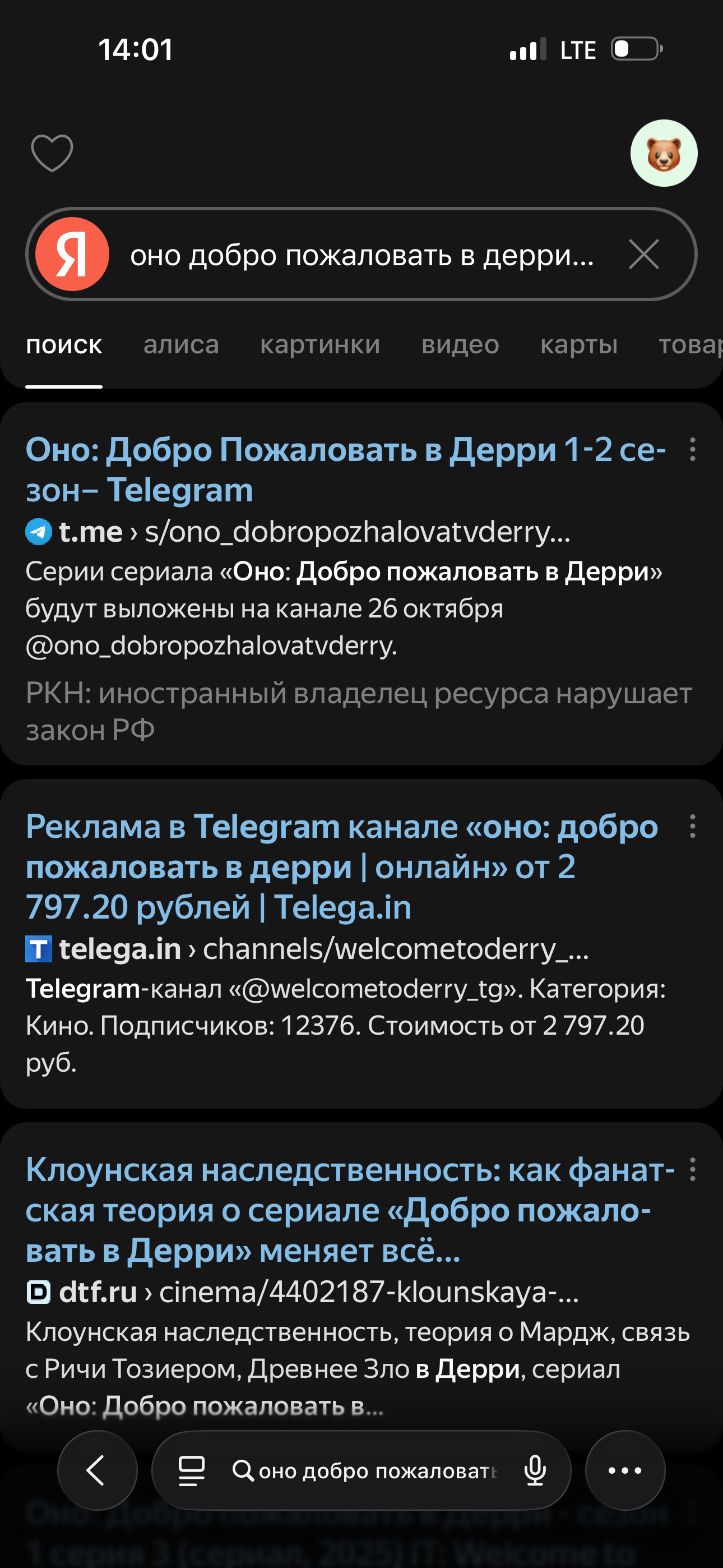The width and height of the screenshot is (723, 1568).
Task: Open options for the t.me Telegram result
Action: pos(692,450)
